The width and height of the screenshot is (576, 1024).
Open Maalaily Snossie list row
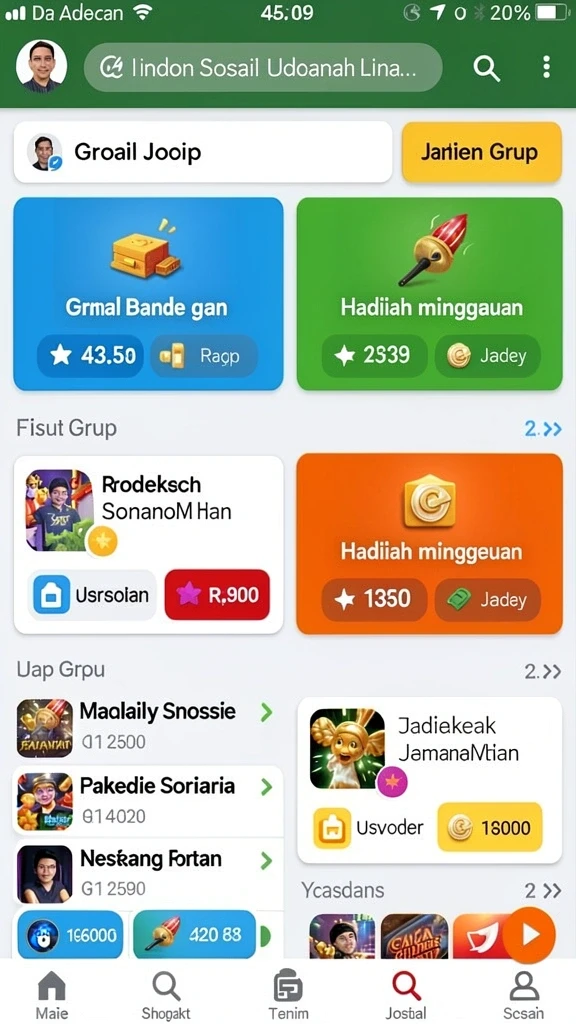pyautogui.click(x=148, y=728)
